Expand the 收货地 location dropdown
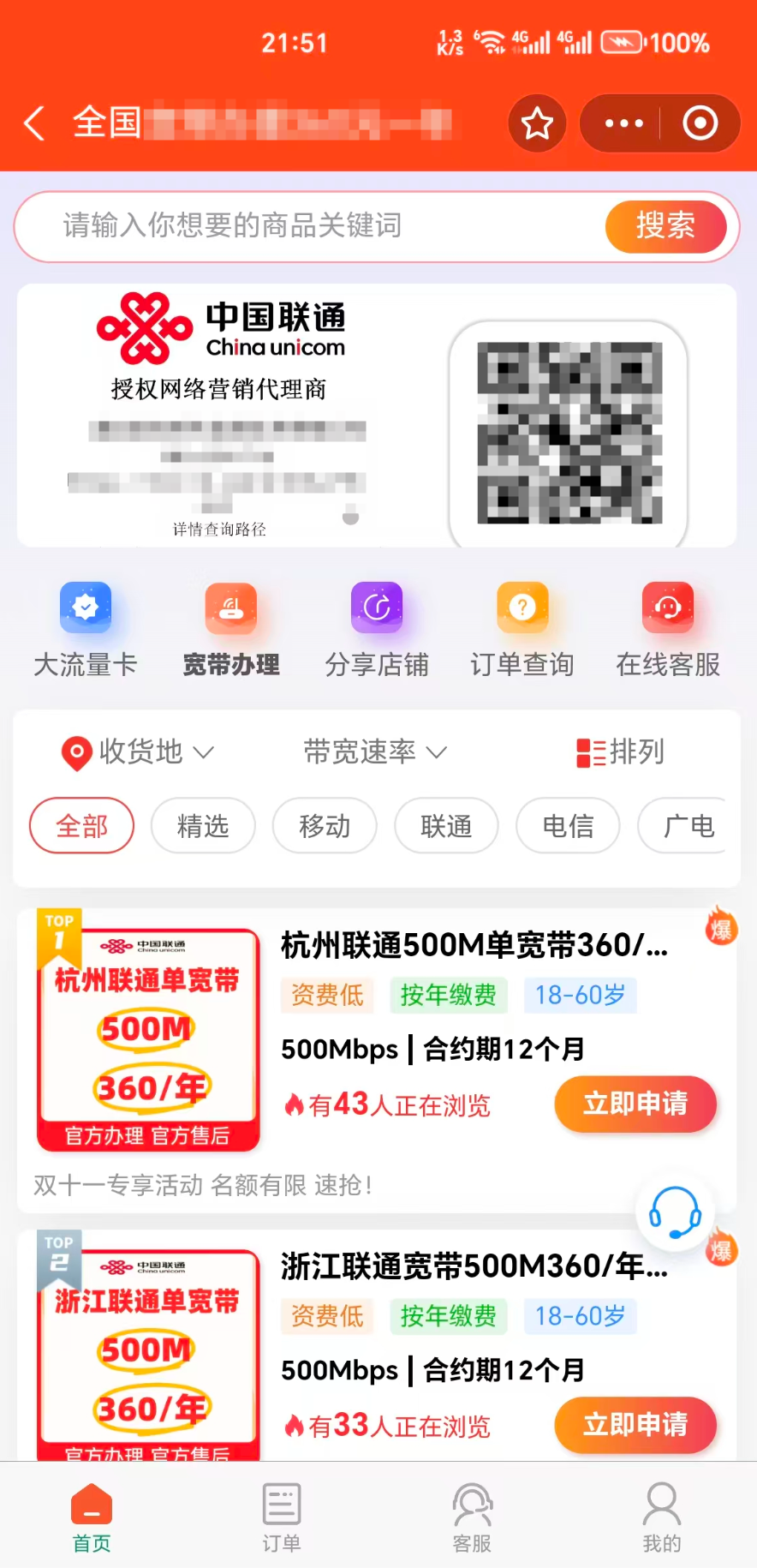 [x=137, y=752]
